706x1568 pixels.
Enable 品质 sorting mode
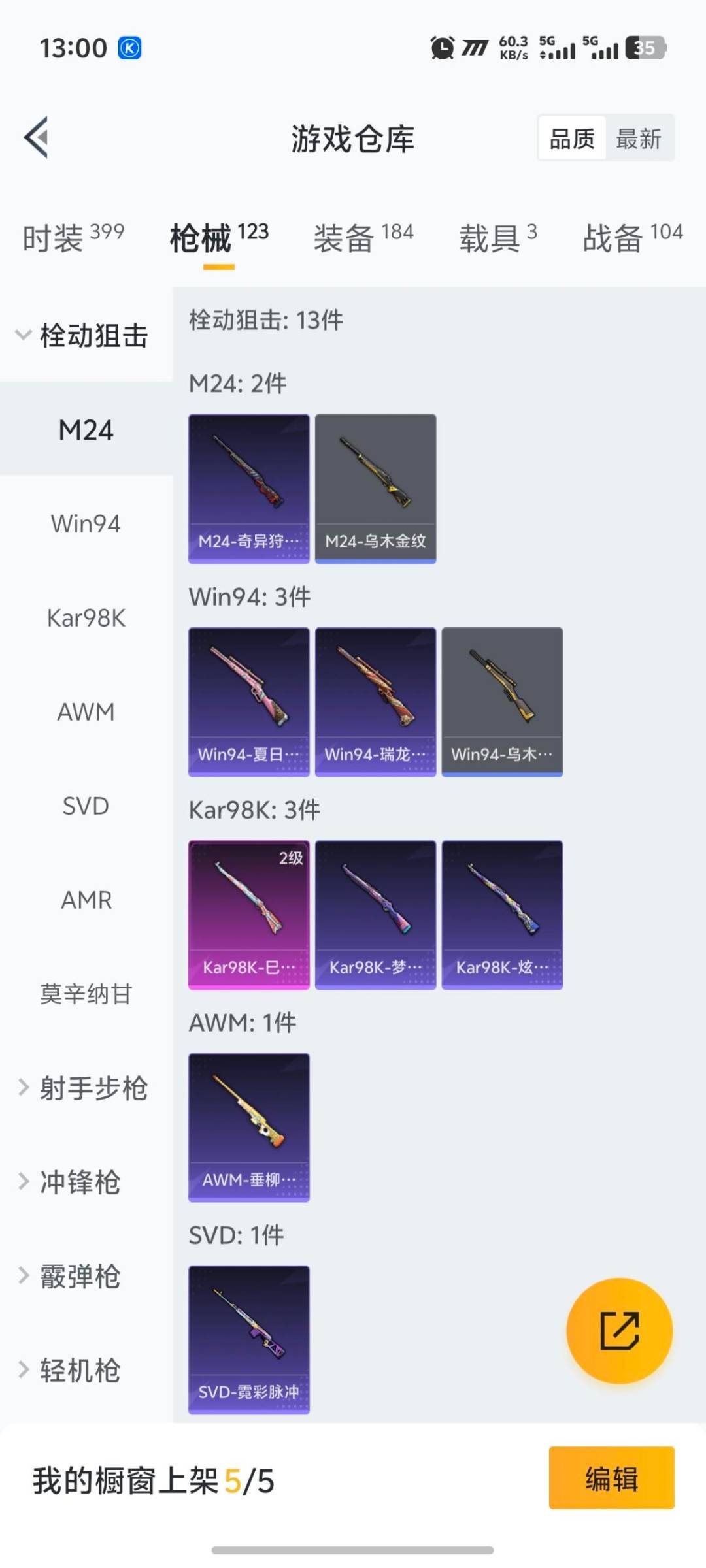571,139
